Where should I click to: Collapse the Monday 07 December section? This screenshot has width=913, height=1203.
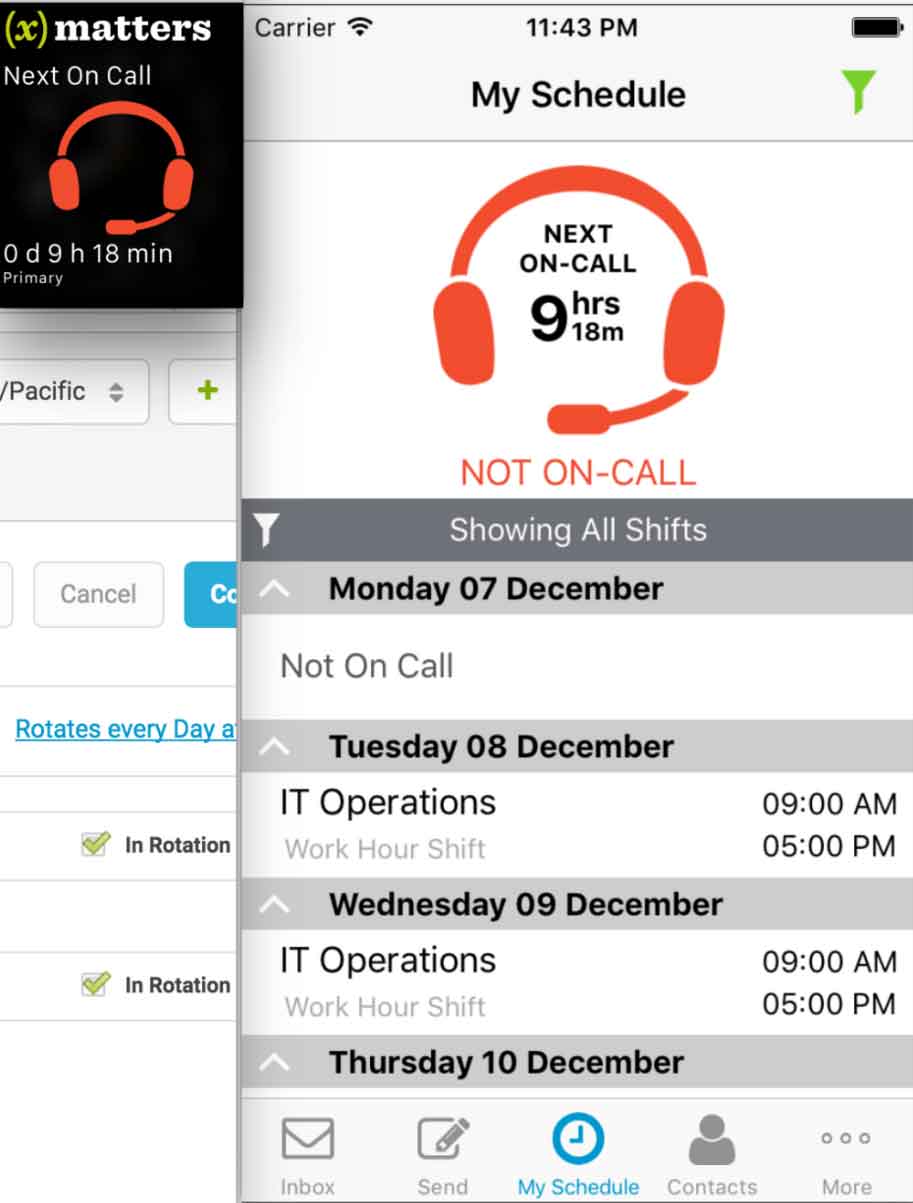[x=275, y=589]
